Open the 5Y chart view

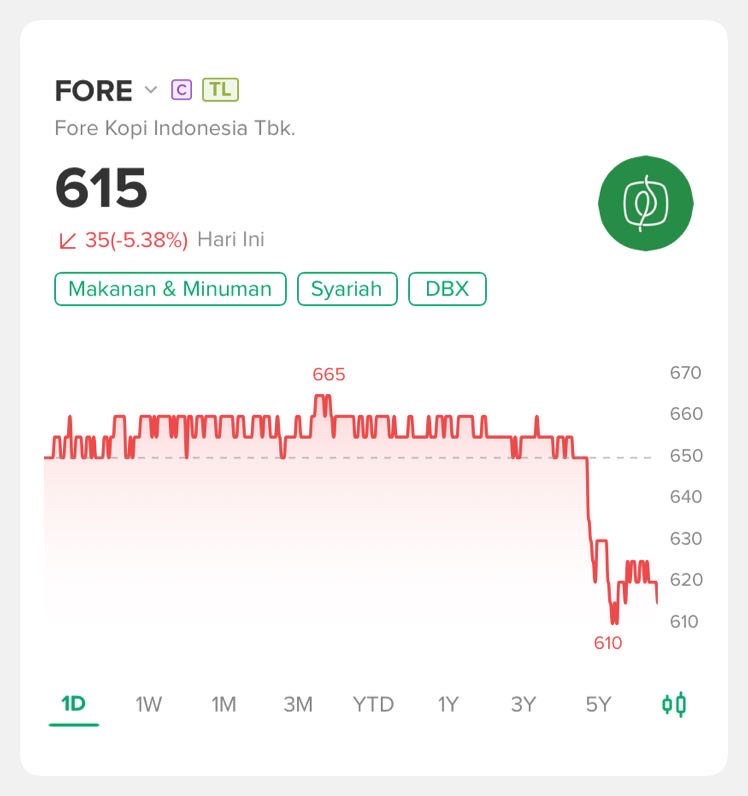[598, 704]
